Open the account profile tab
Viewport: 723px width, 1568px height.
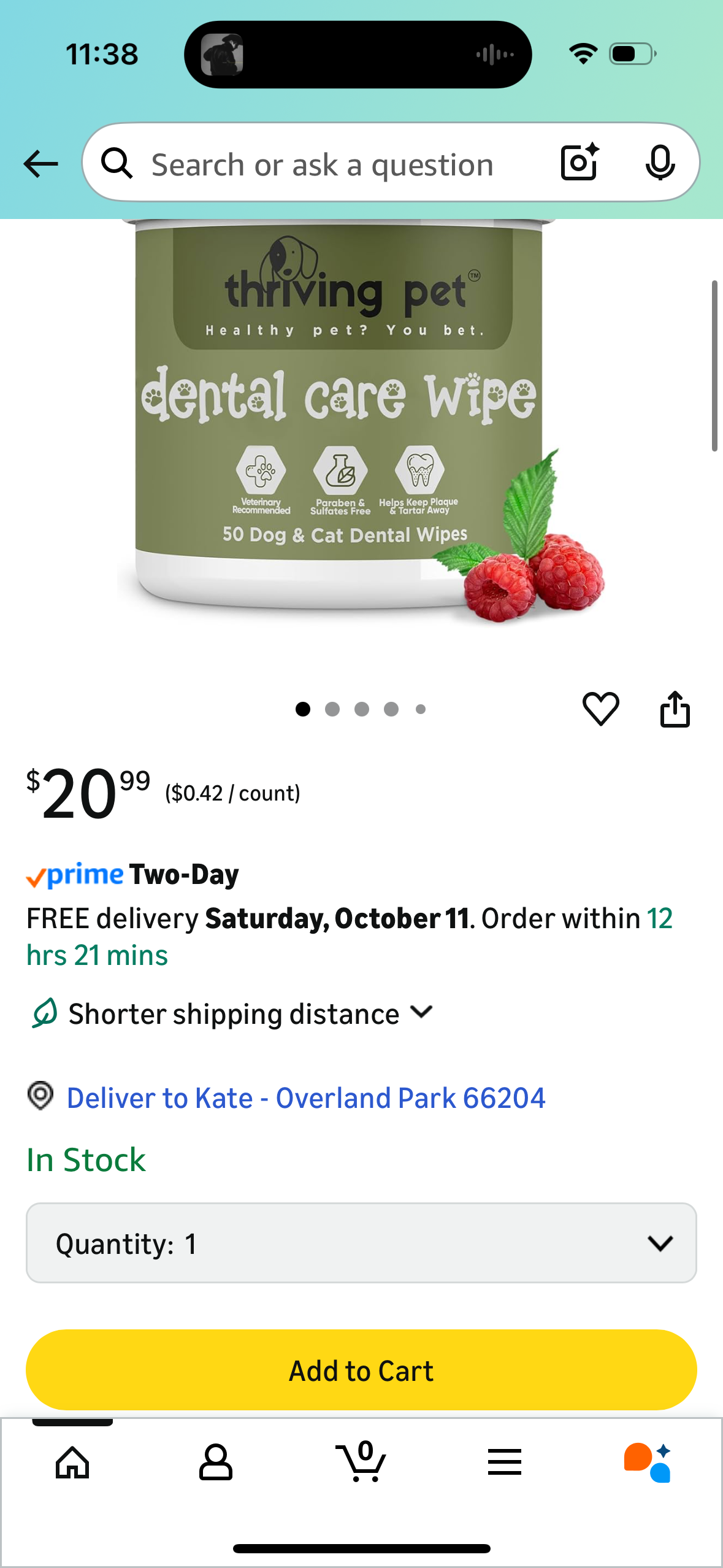[216, 1462]
